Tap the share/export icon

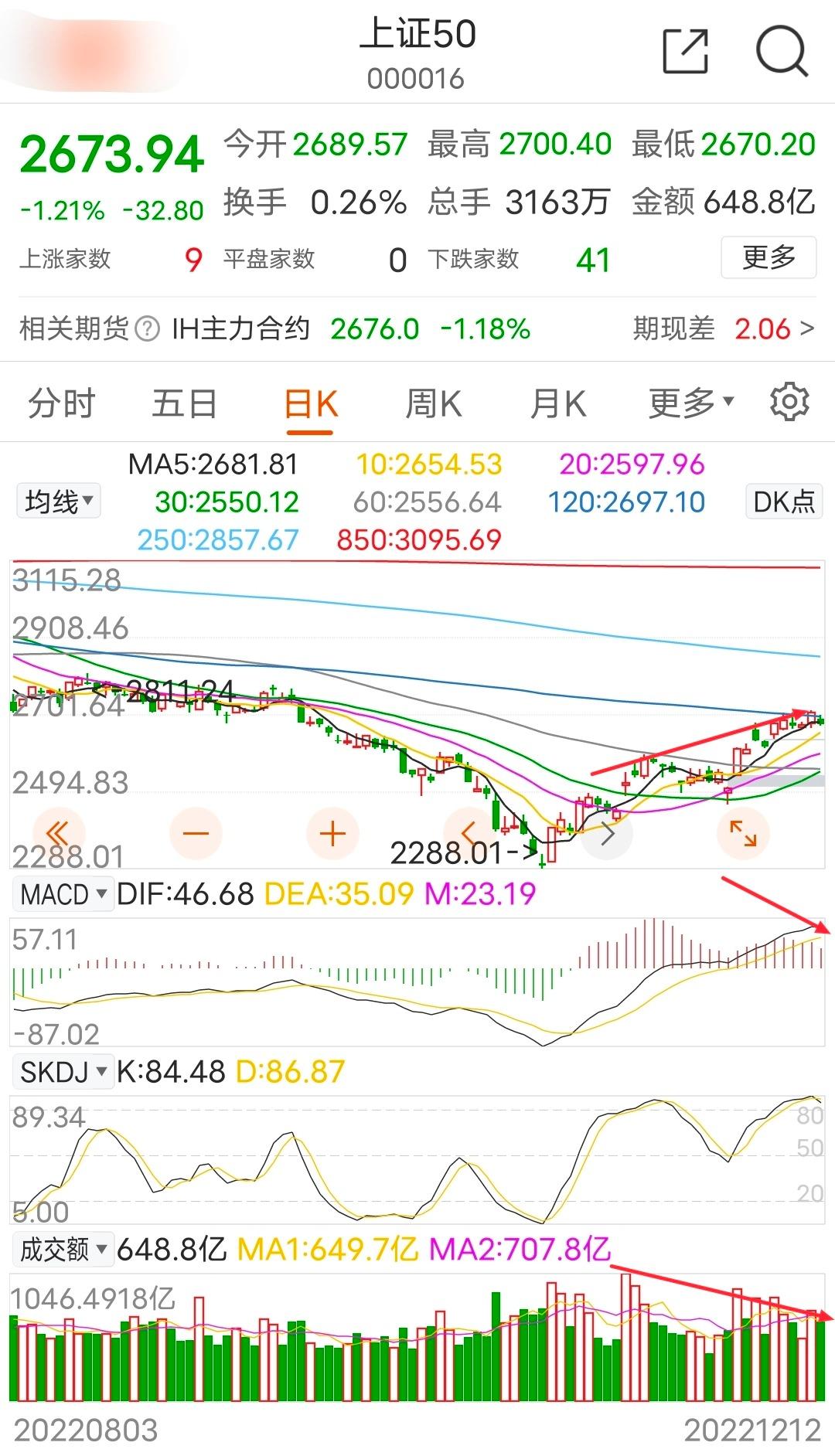pyautogui.click(x=686, y=51)
